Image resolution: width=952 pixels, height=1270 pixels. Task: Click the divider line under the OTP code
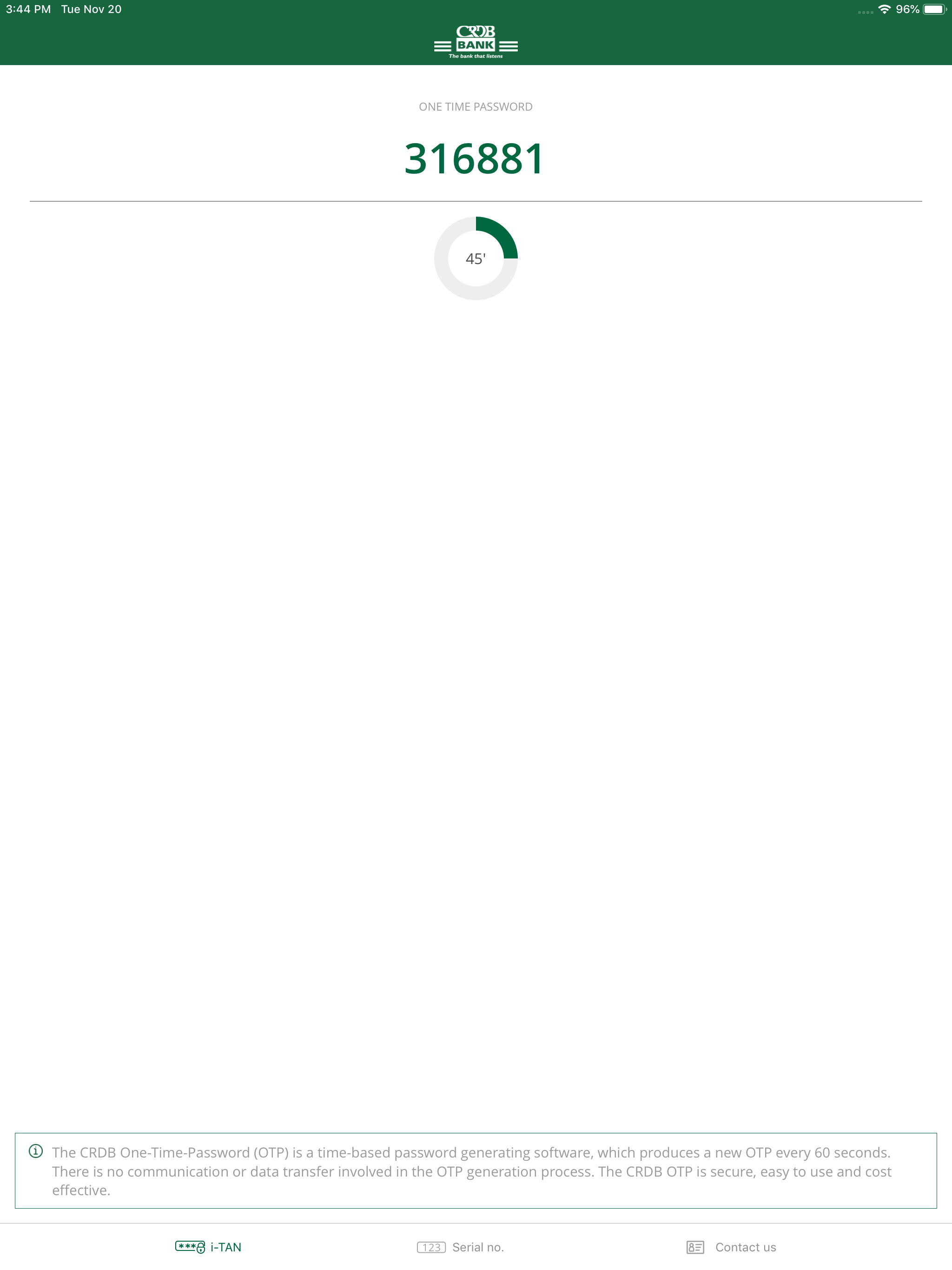click(x=476, y=200)
